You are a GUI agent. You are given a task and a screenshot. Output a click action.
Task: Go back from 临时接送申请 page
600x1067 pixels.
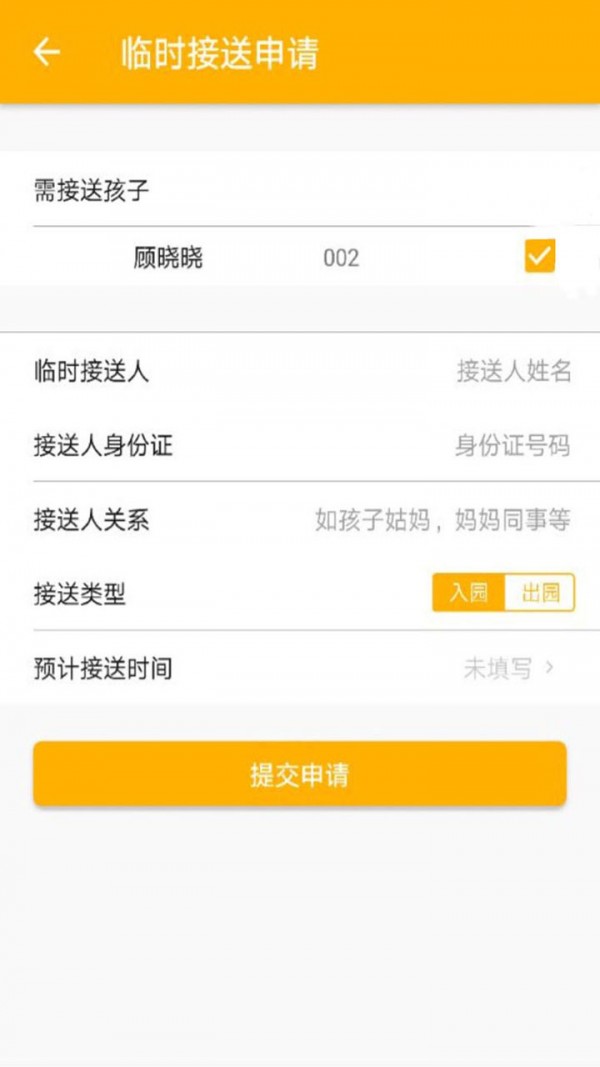[x=47, y=52]
